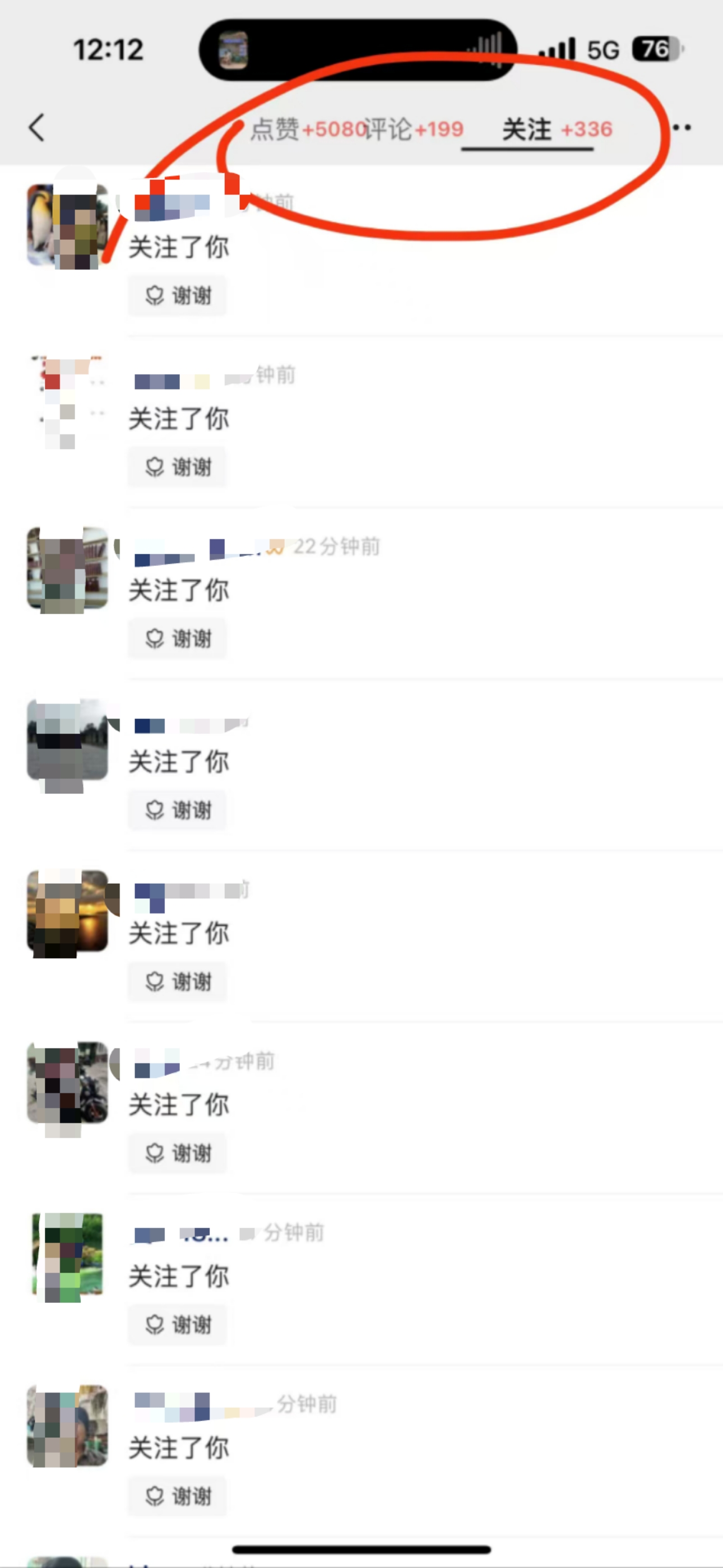Tap the 5G status indicator
Image resolution: width=723 pixels, height=1568 pixels.
click(602, 51)
